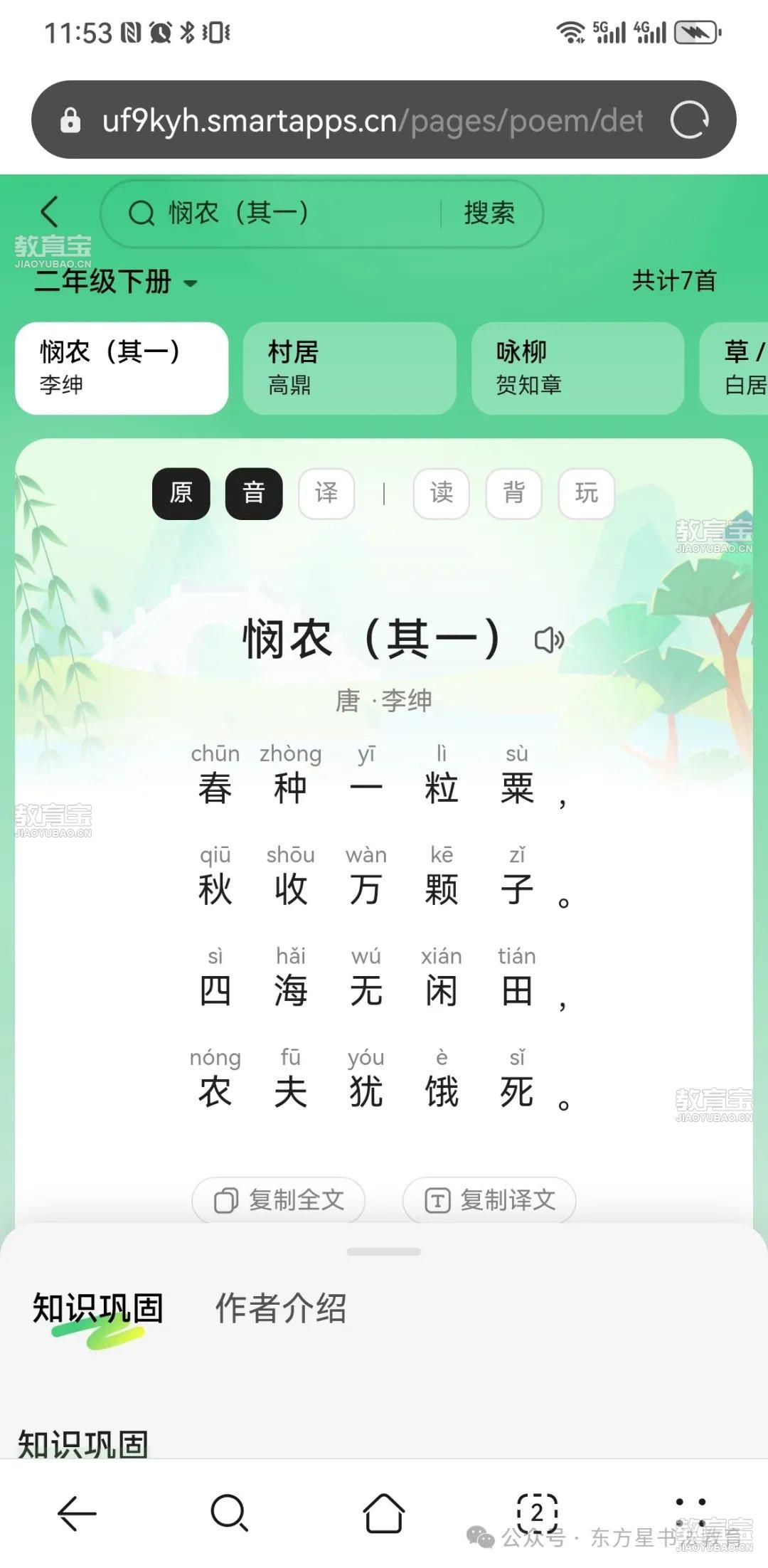
Task: Open browser home button in bottom bar
Action: click(x=384, y=1513)
